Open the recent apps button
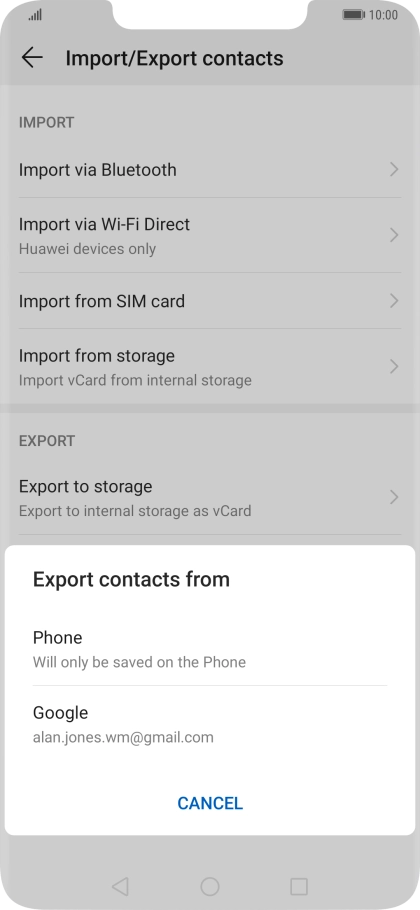The image size is (420, 910). point(299,886)
